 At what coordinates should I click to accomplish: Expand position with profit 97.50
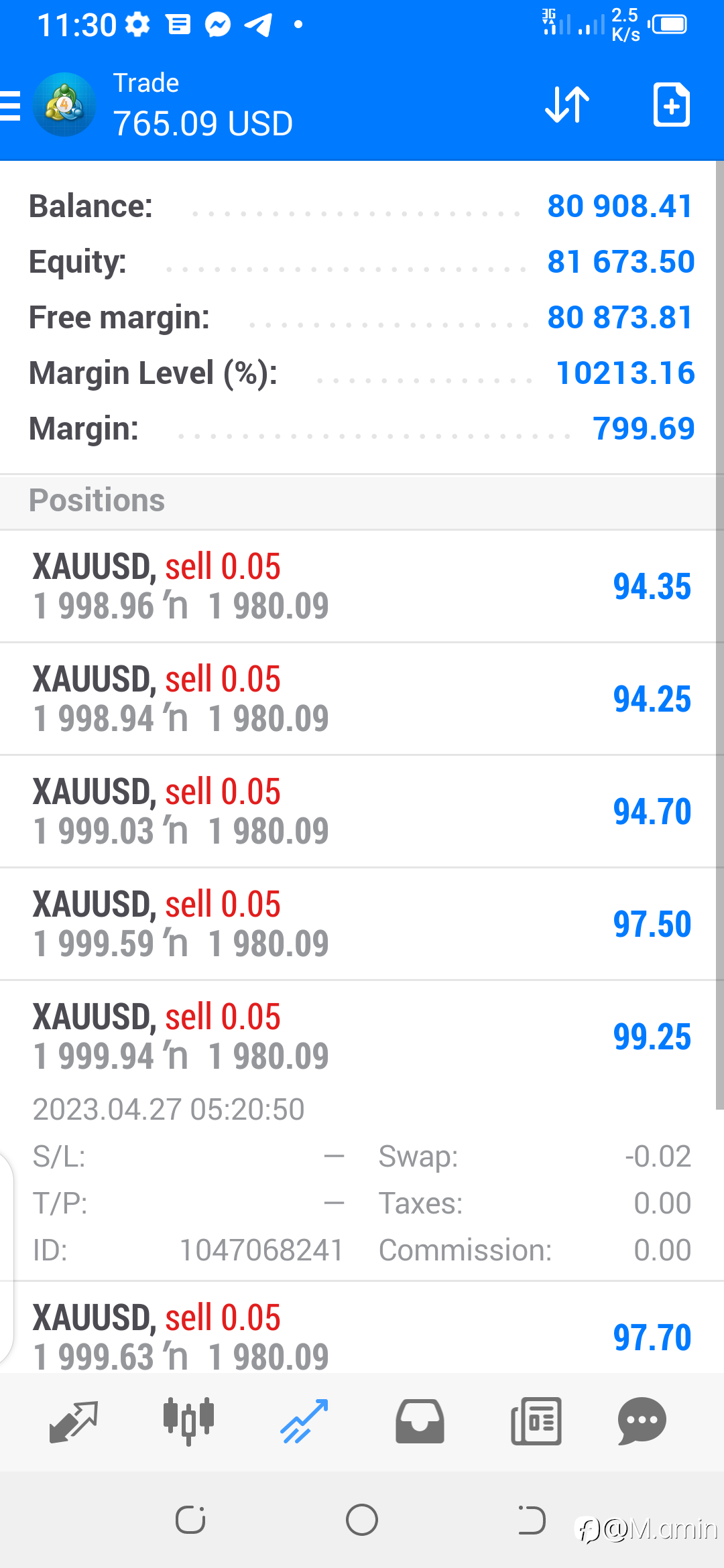click(362, 924)
